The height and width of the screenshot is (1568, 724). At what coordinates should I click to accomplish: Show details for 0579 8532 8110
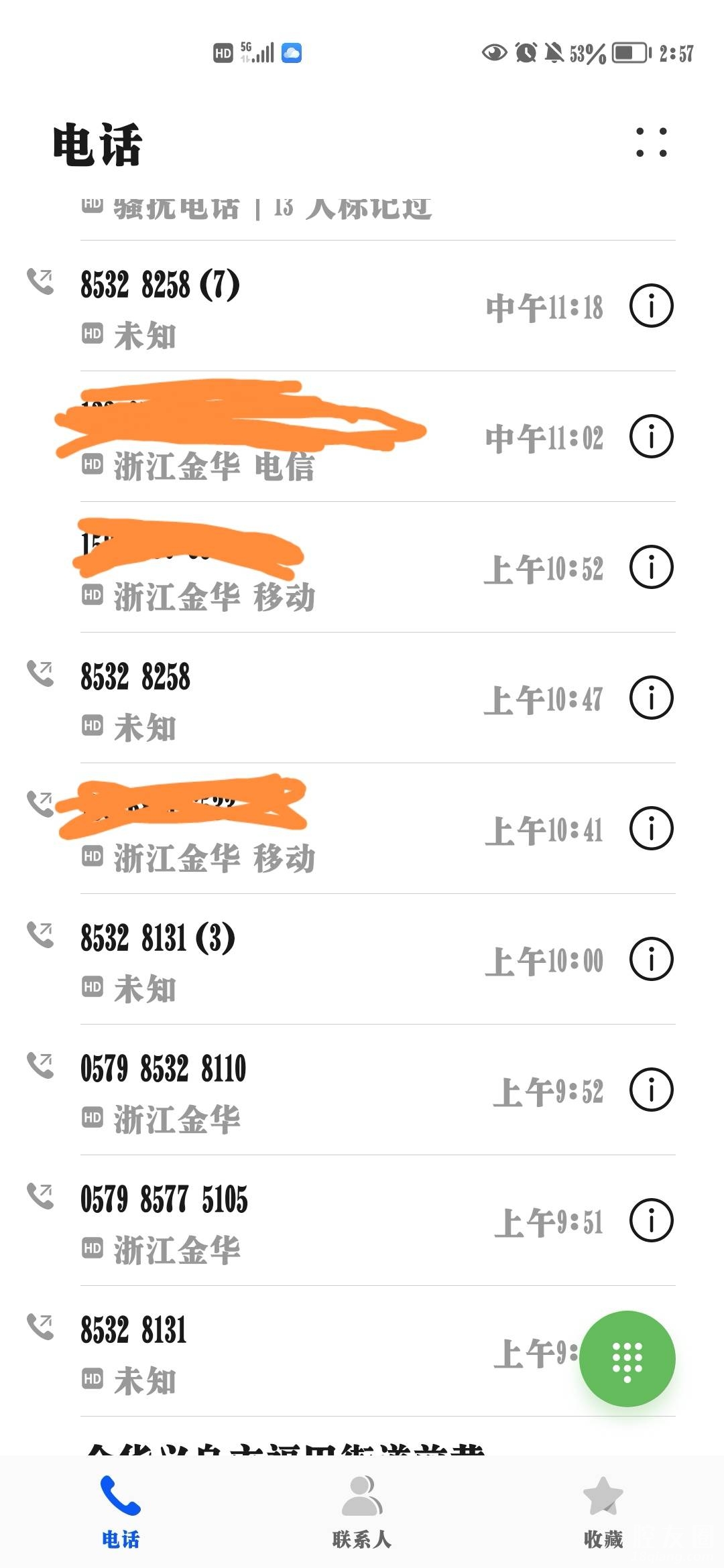651,1090
